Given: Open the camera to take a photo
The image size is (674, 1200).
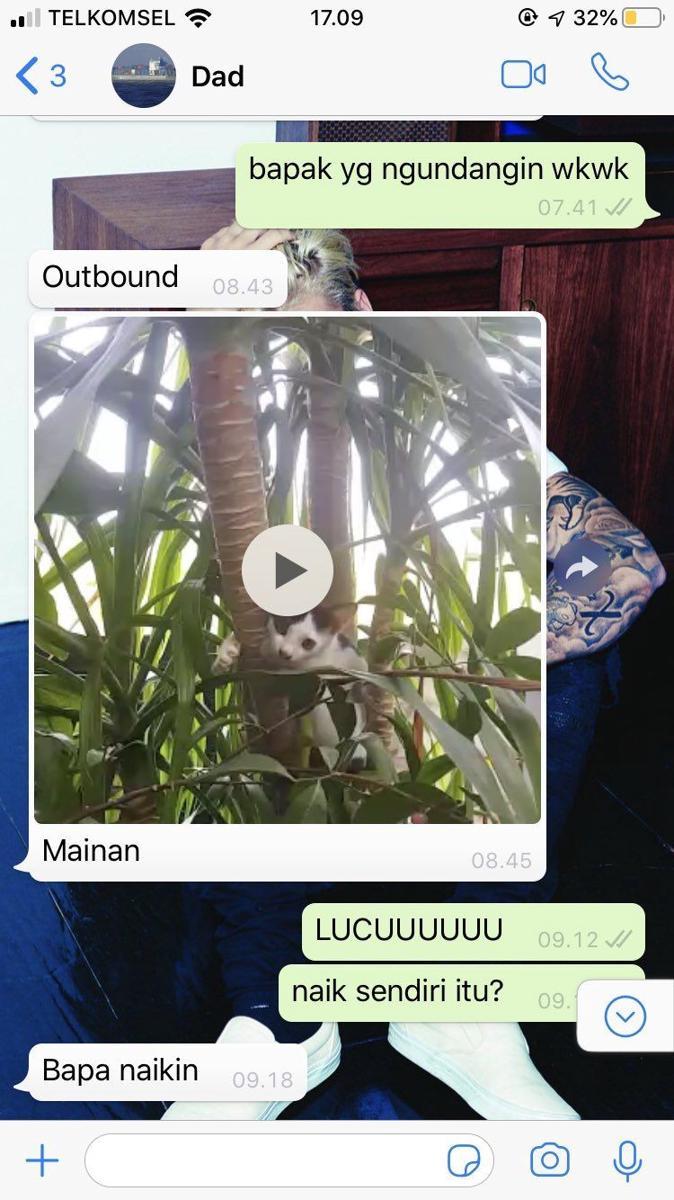Looking at the screenshot, I should (549, 1160).
